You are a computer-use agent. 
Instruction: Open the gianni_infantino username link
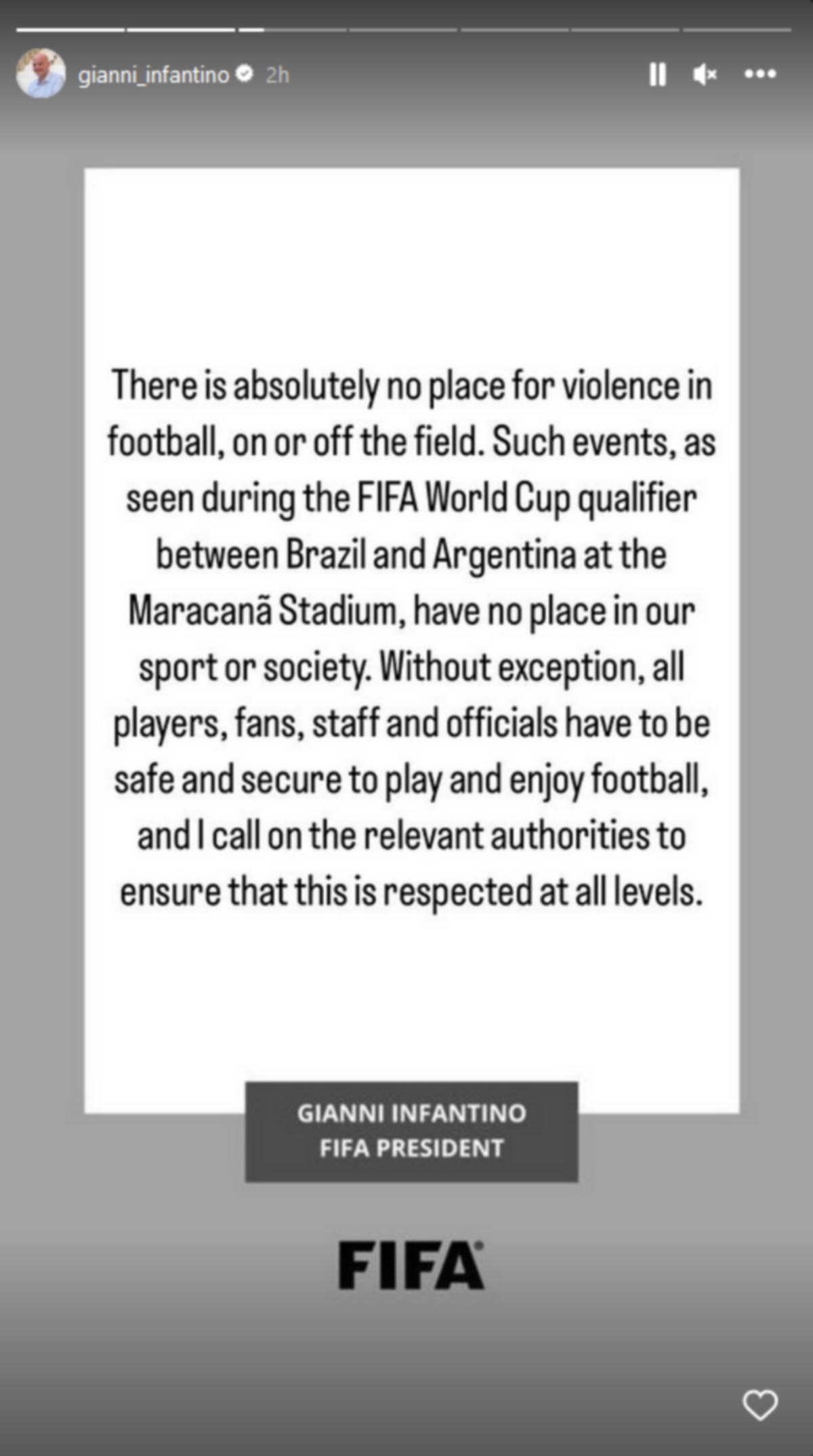[x=154, y=74]
